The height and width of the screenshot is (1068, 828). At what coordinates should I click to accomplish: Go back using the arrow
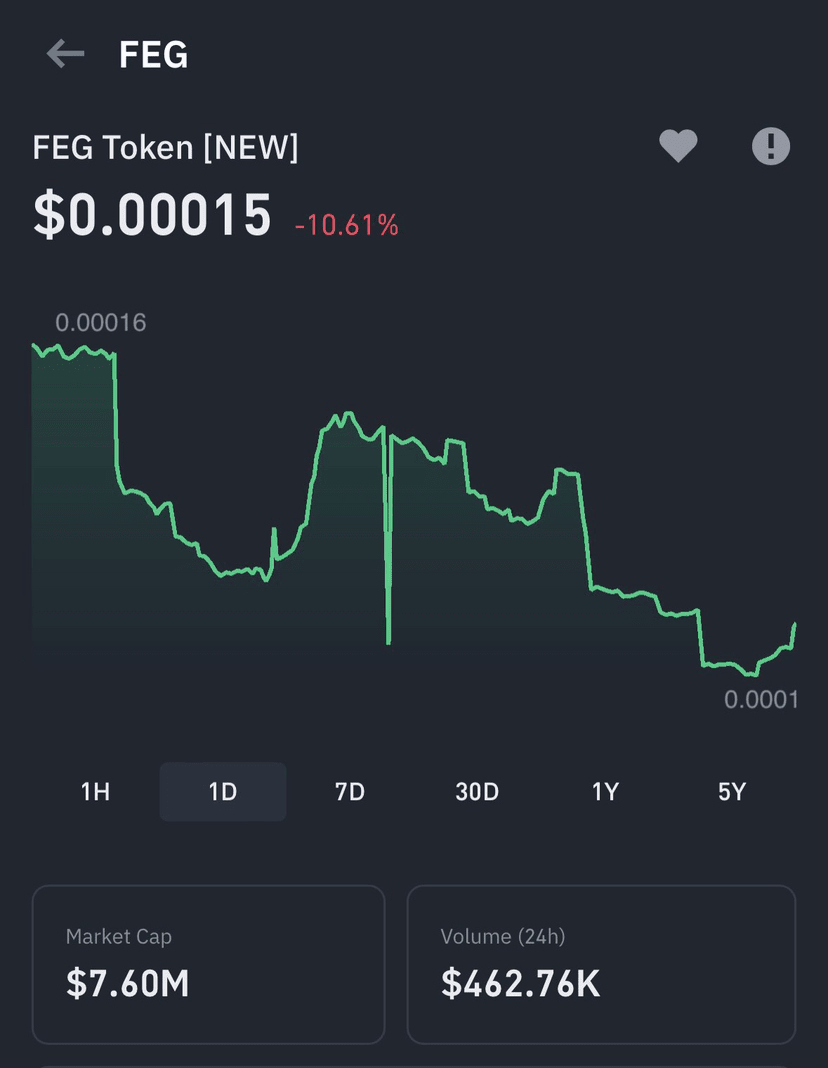pos(66,54)
